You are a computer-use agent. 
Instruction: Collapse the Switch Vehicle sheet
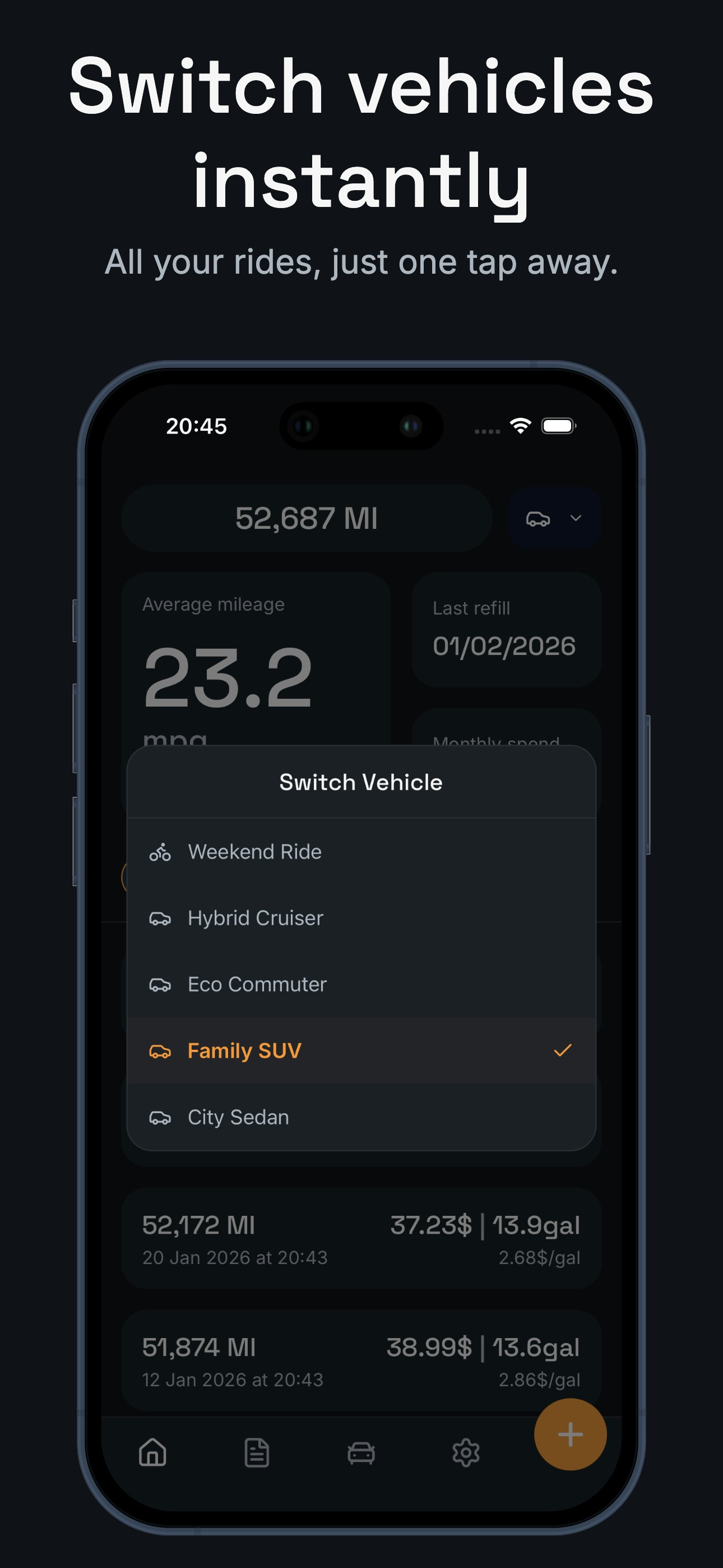[x=361, y=782]
